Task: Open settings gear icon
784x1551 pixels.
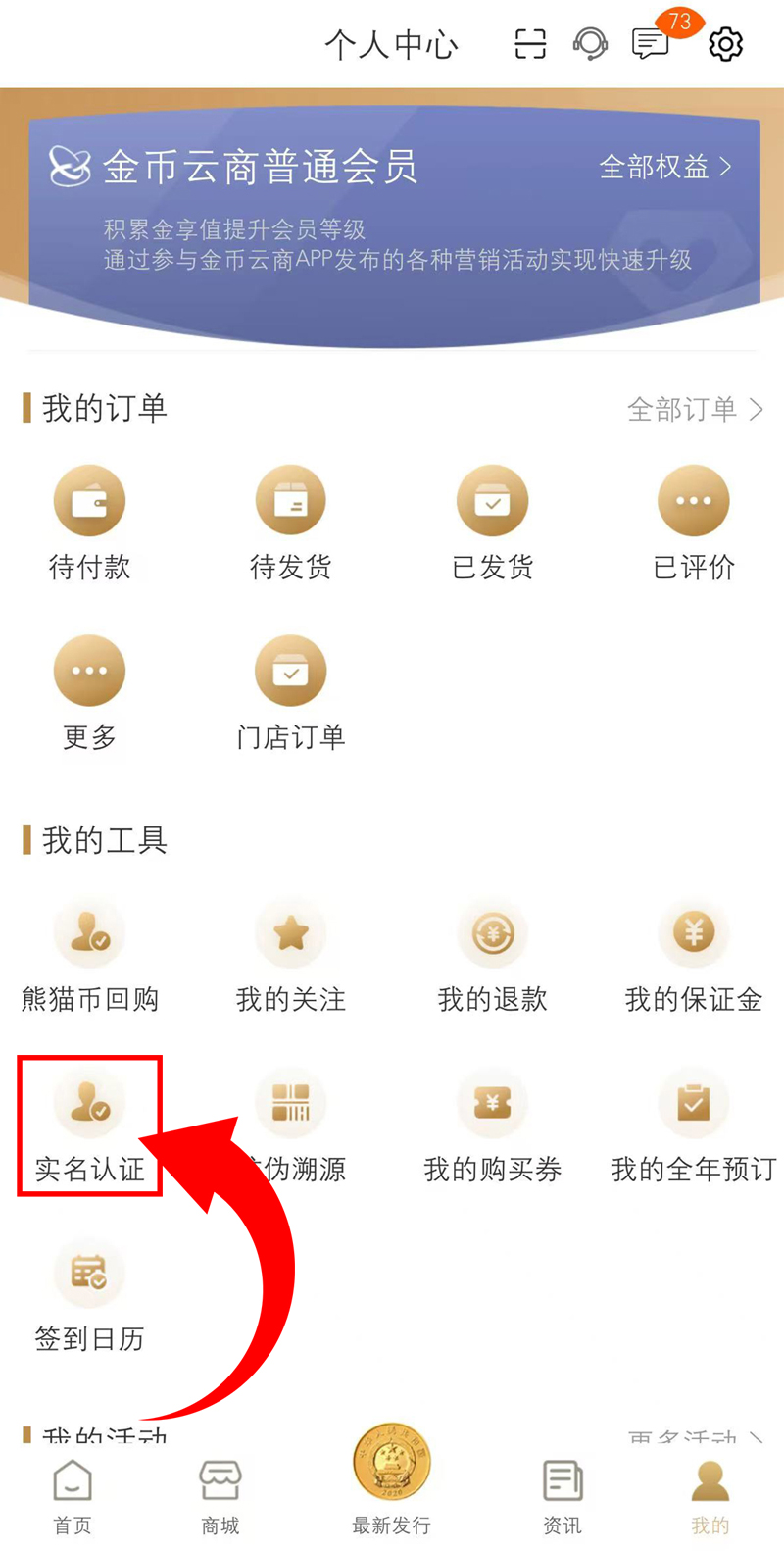Action: (x=725, y=44)
